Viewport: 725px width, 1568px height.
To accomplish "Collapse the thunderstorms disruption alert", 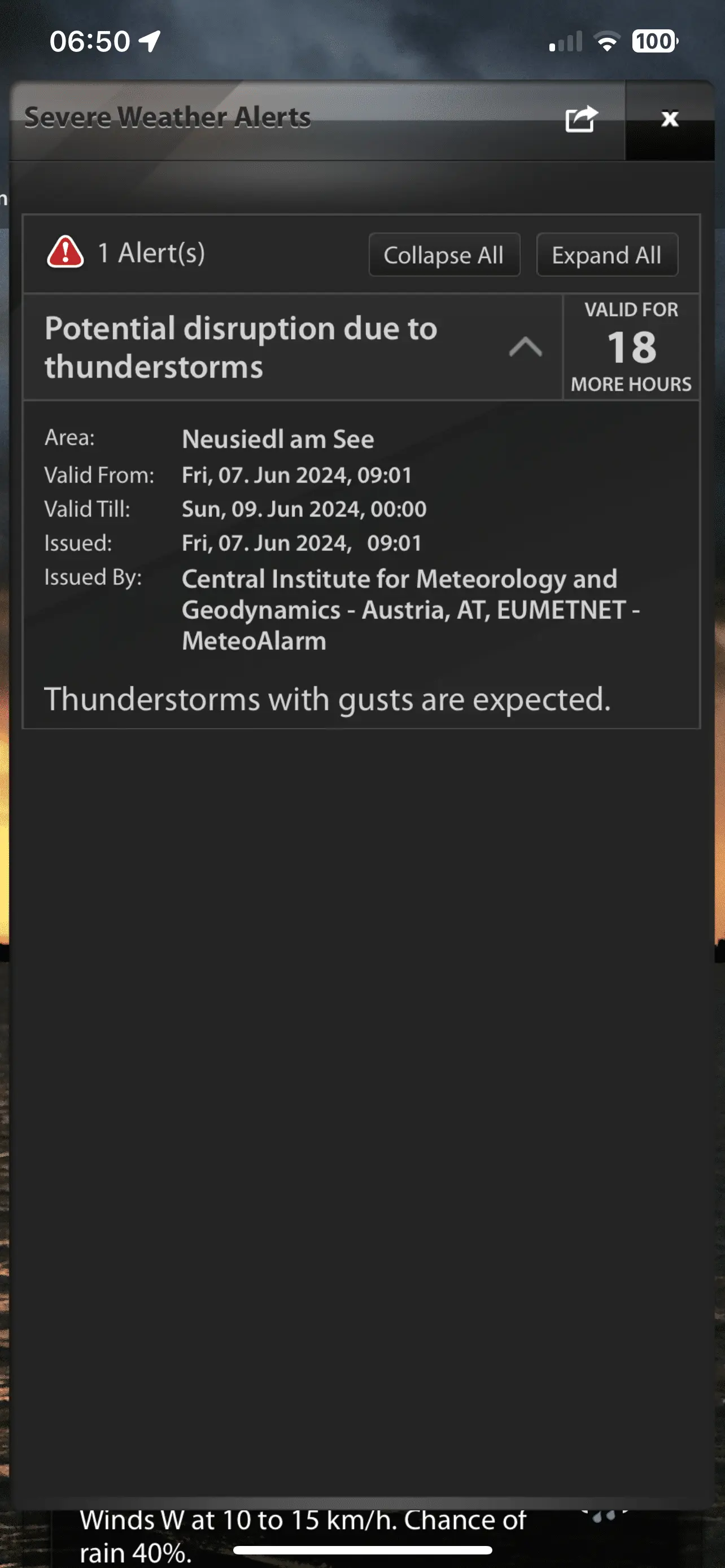I will 525,348.
